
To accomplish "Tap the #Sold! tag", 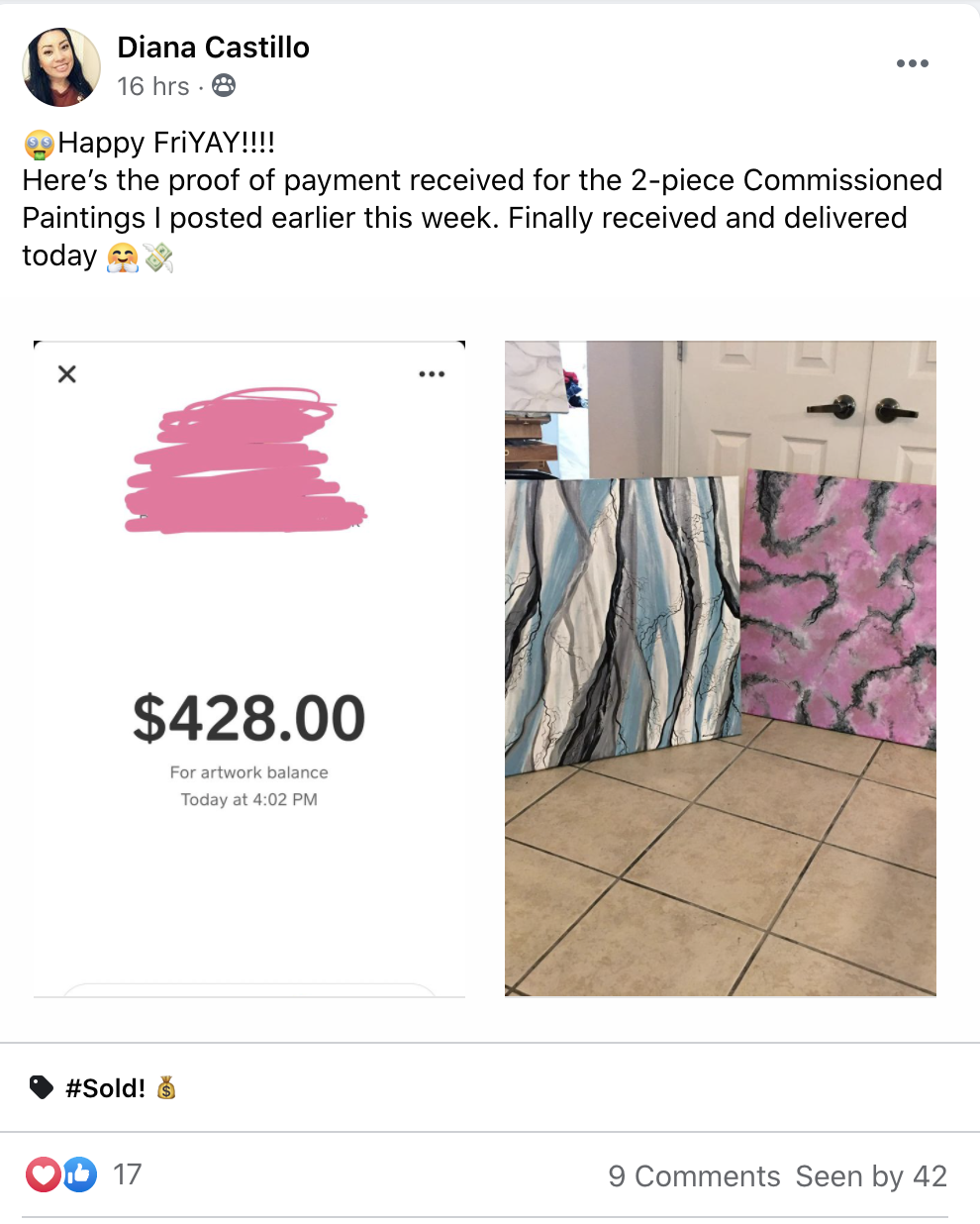I will (x=105, y=1088).
